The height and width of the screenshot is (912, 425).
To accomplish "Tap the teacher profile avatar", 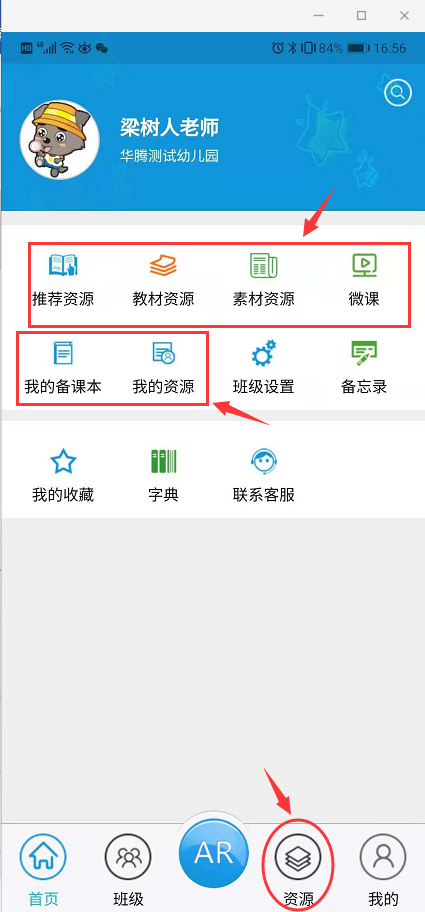I will tap(60, 140).
